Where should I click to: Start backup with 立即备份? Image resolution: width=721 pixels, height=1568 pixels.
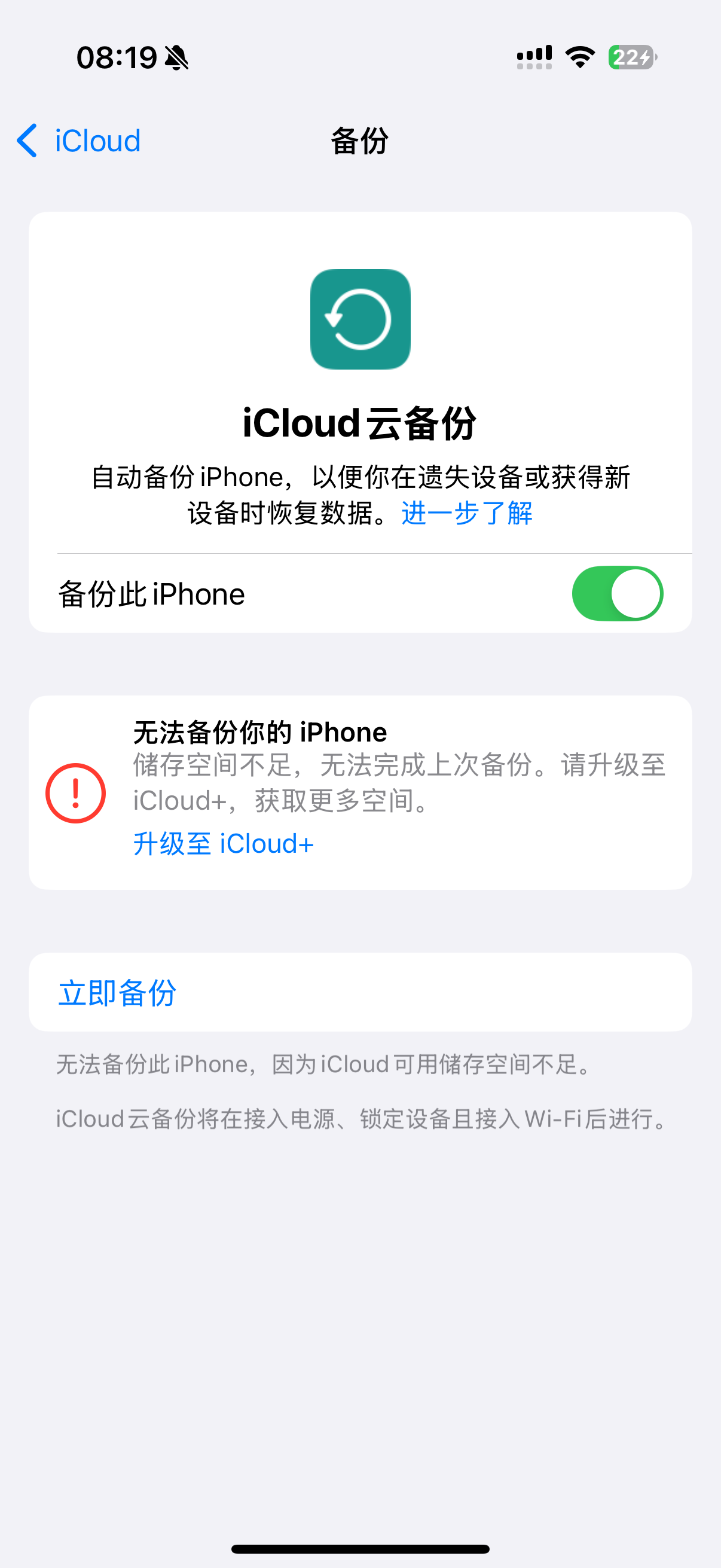[x=117, y=993]
